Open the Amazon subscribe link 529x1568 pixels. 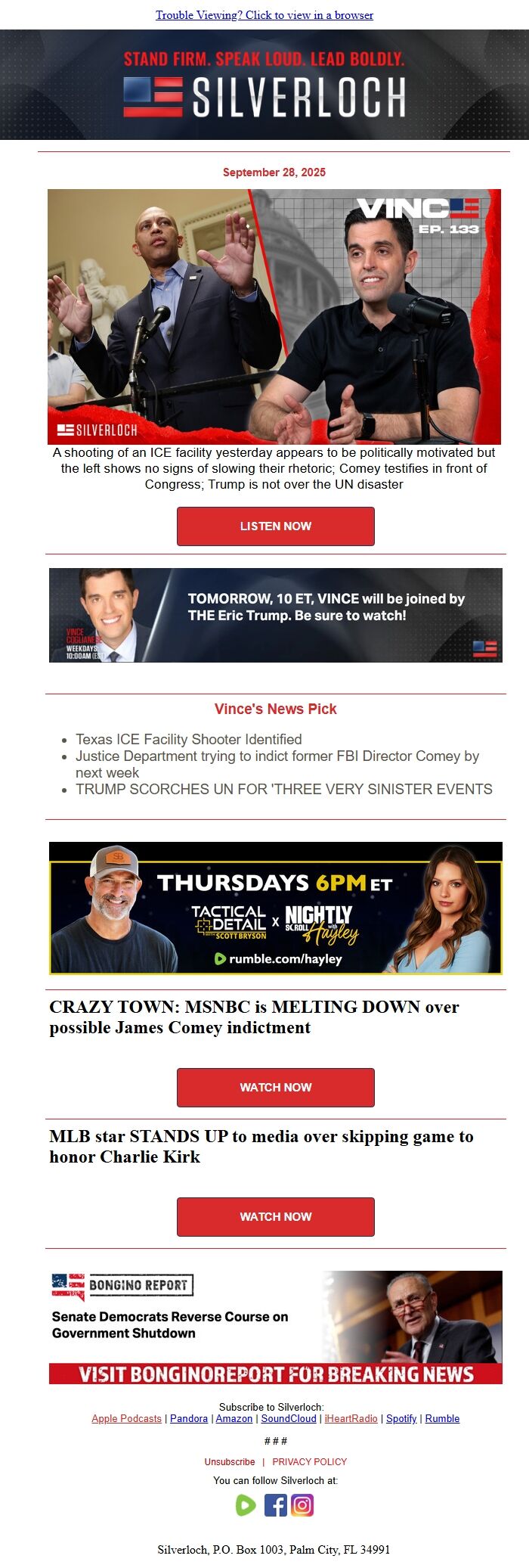234,1418
